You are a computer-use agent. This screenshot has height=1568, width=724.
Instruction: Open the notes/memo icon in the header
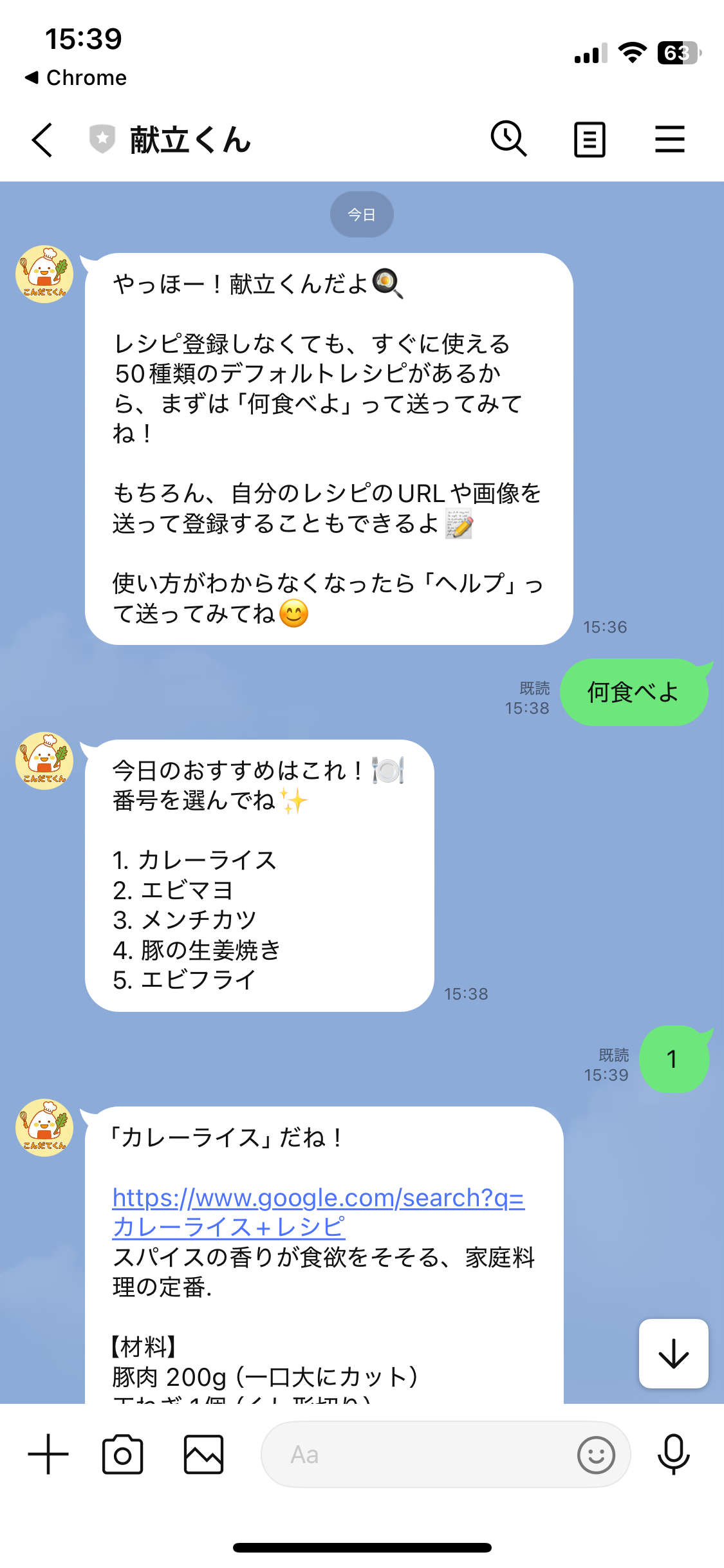point(589,138)
